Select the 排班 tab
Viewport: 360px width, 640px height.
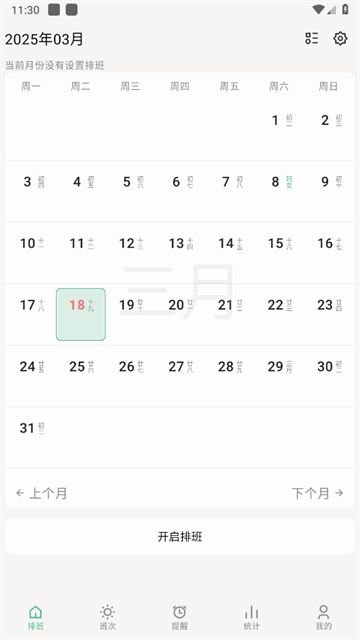36,618
